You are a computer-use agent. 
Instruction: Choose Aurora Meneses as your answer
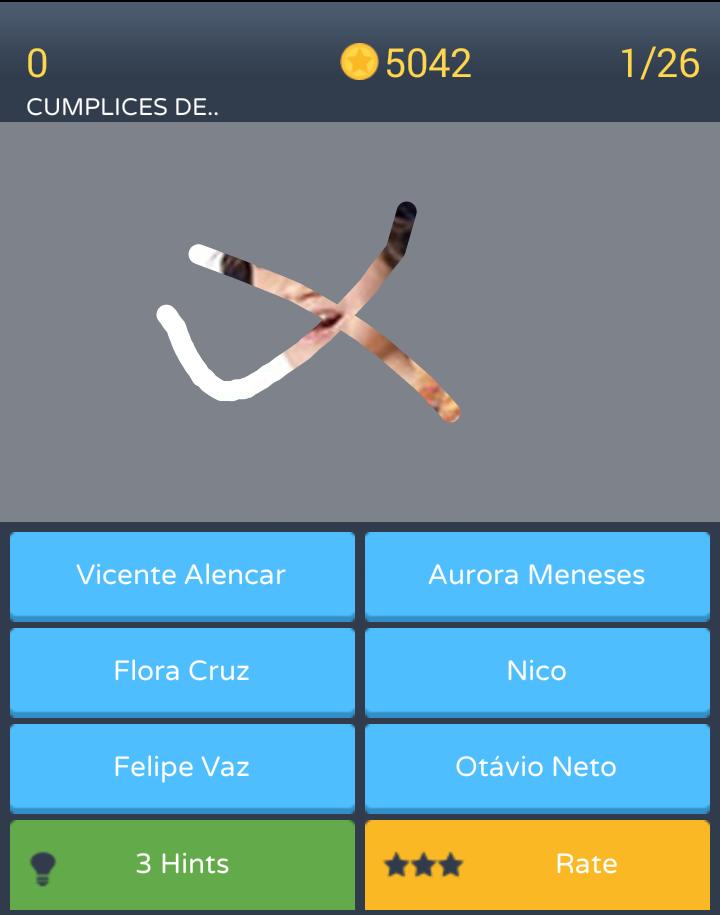pyautogui.click(x=537, y=575)
